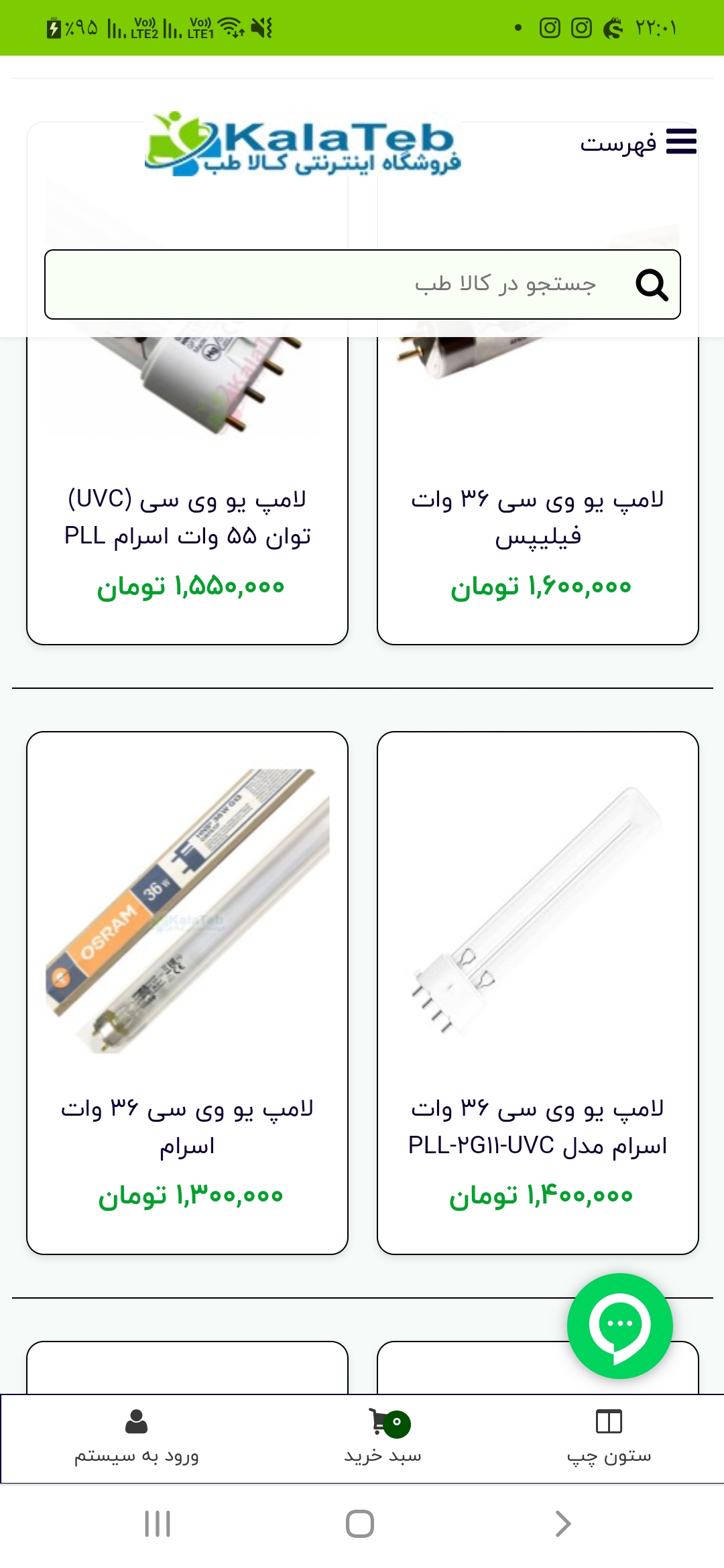Open the 55 watt Osram PLL UVC lamp
This screenshot has height=1568, width=724.
(187, 517)
